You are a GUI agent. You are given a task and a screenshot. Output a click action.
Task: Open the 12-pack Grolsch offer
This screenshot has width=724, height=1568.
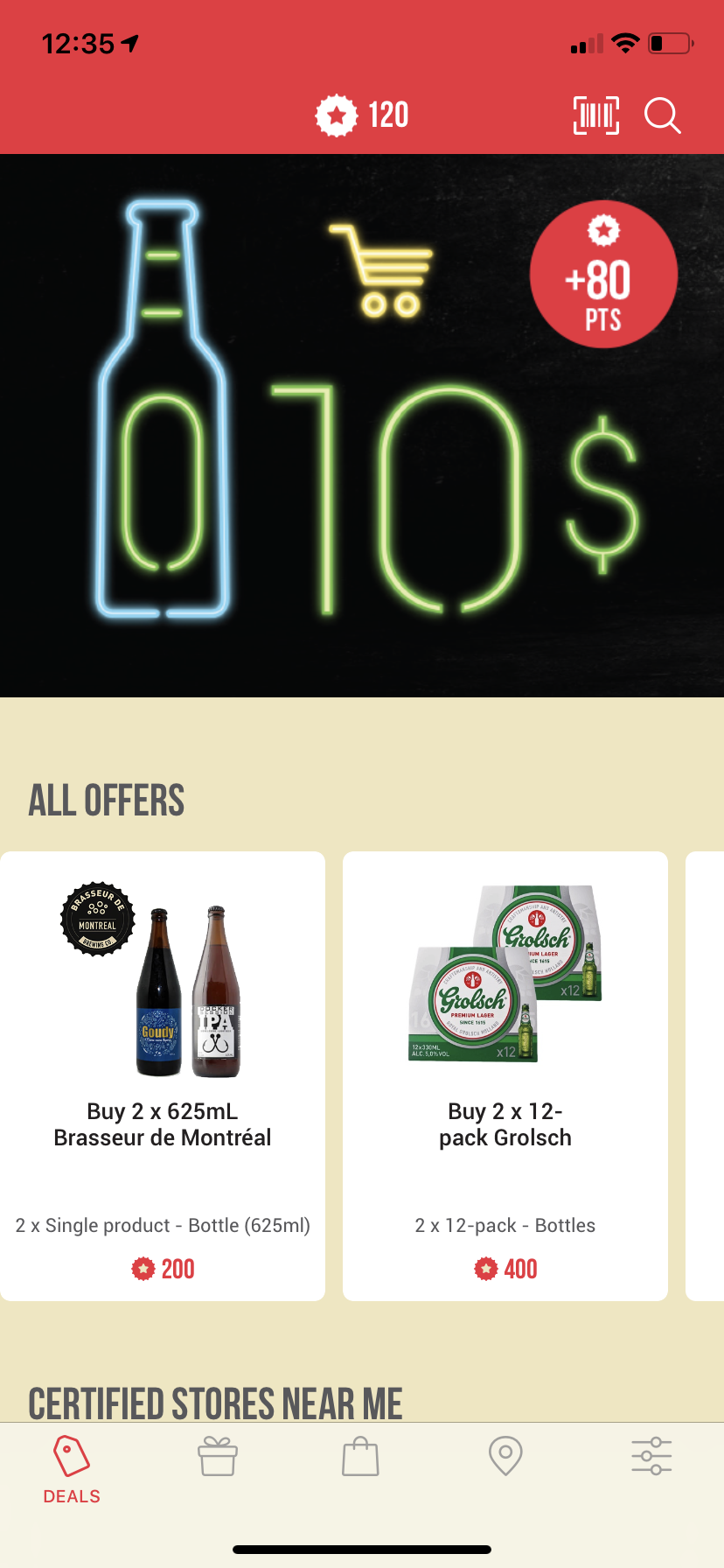(505, 1076)
